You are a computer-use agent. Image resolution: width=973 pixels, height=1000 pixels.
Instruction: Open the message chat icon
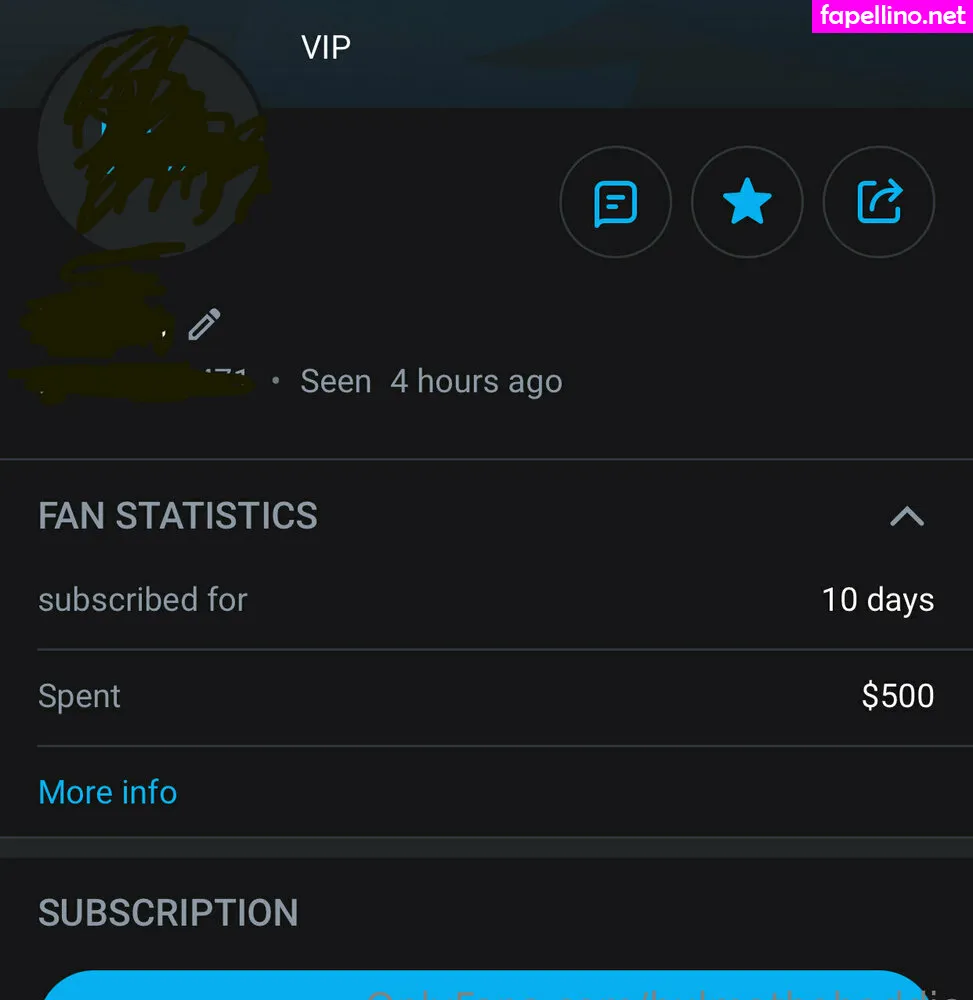pyautogui.click(x=615, y=203)
